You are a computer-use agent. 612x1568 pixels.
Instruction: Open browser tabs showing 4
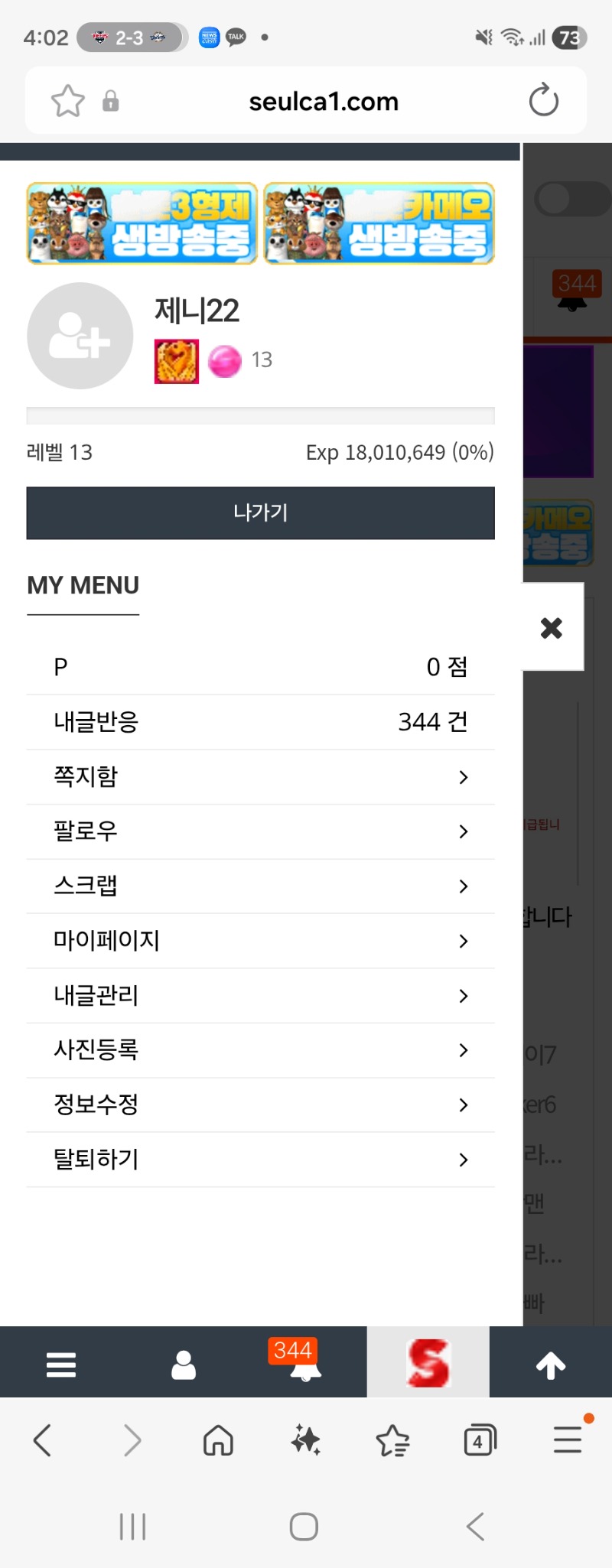click(480, 1441)
